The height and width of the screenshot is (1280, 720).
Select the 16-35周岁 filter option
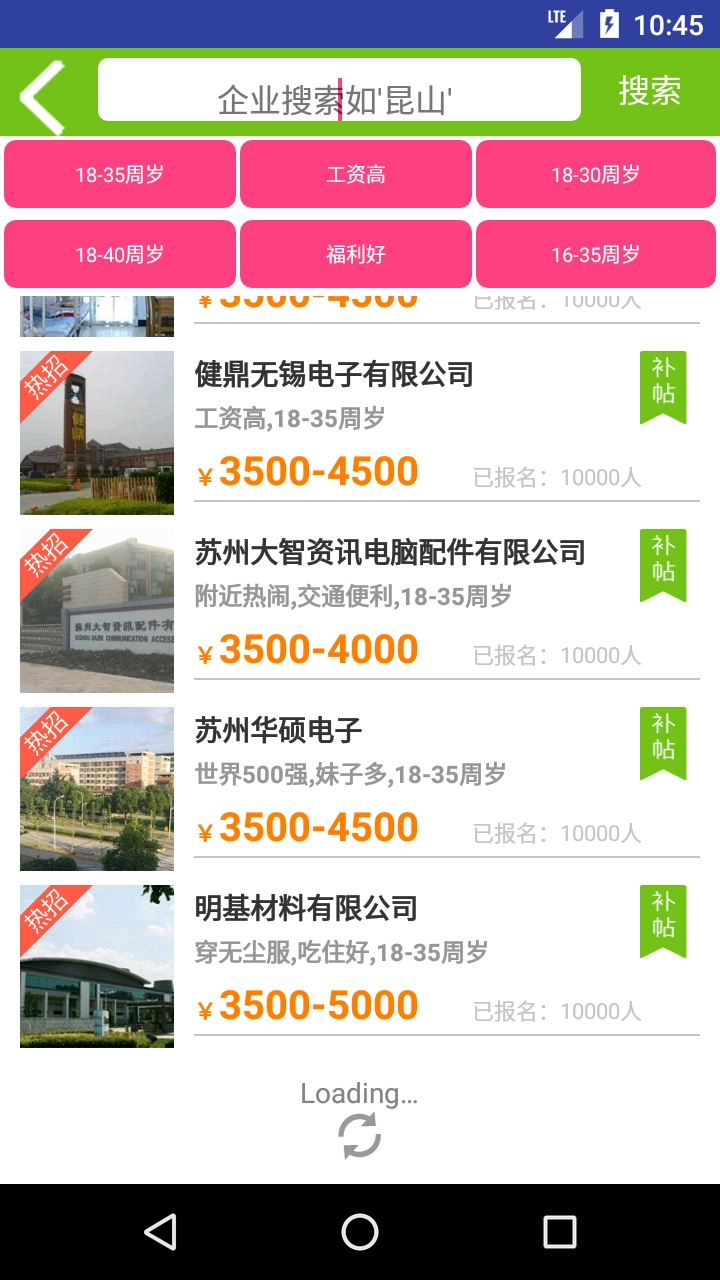pos(595,254)
